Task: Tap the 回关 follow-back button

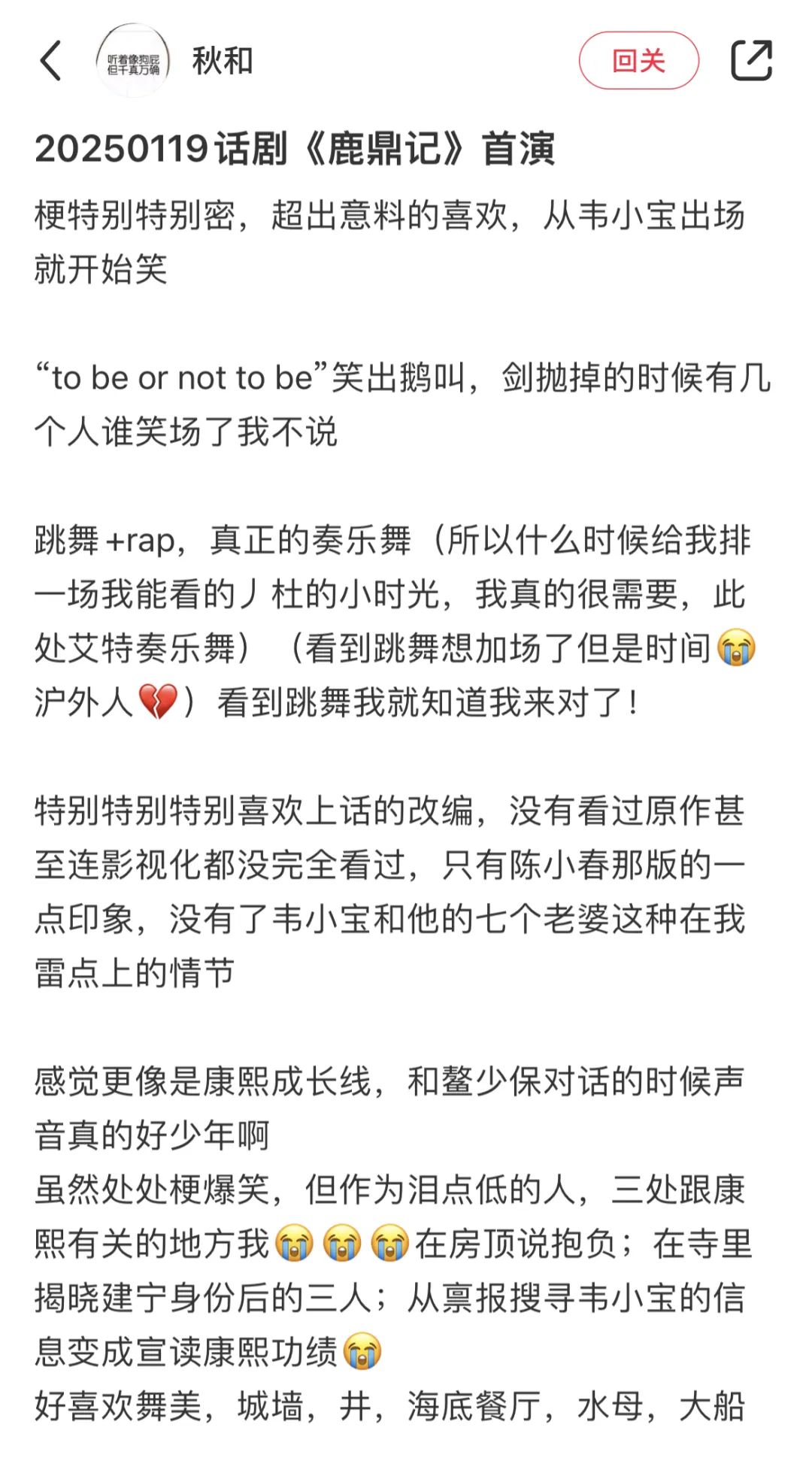Action: 638,61
